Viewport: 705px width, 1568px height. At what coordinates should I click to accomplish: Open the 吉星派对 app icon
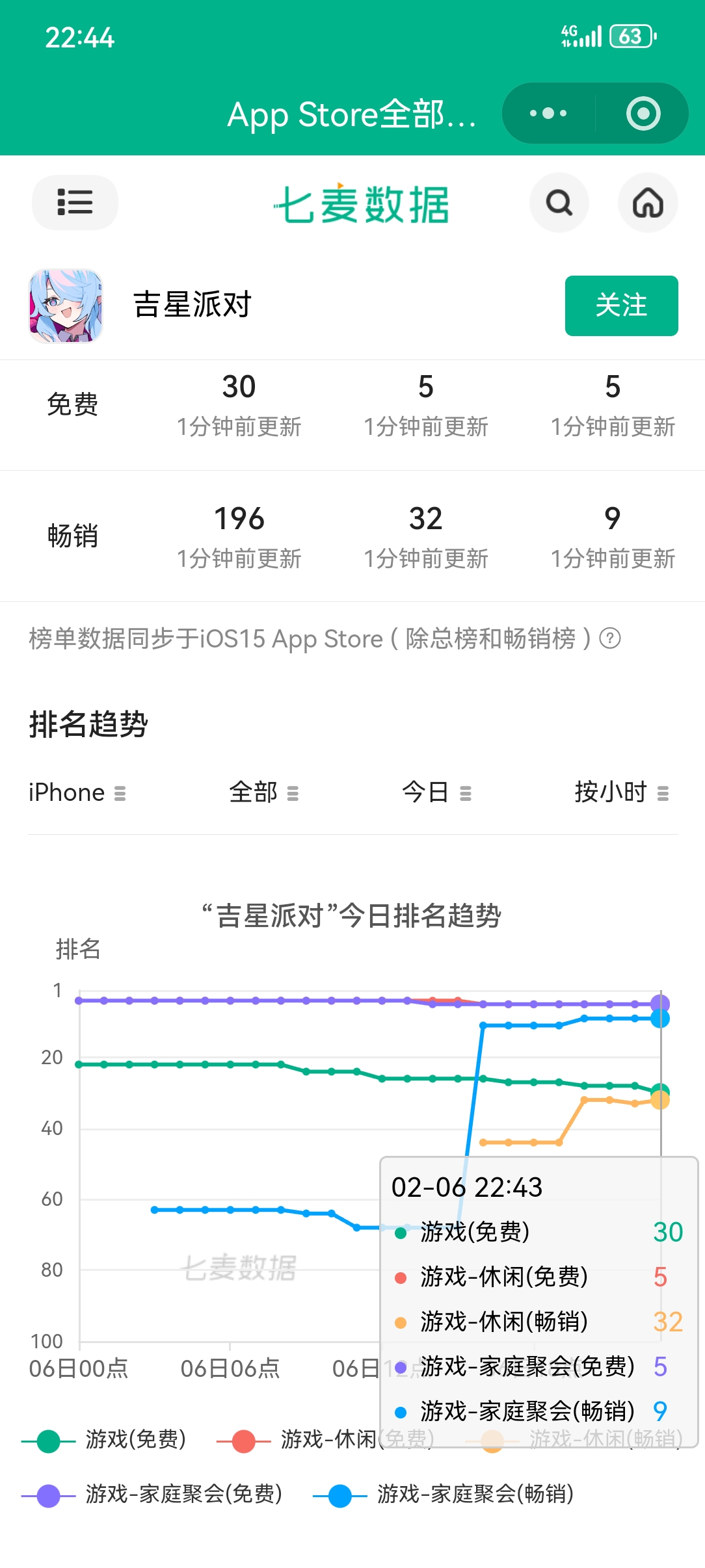click(66, 306)
